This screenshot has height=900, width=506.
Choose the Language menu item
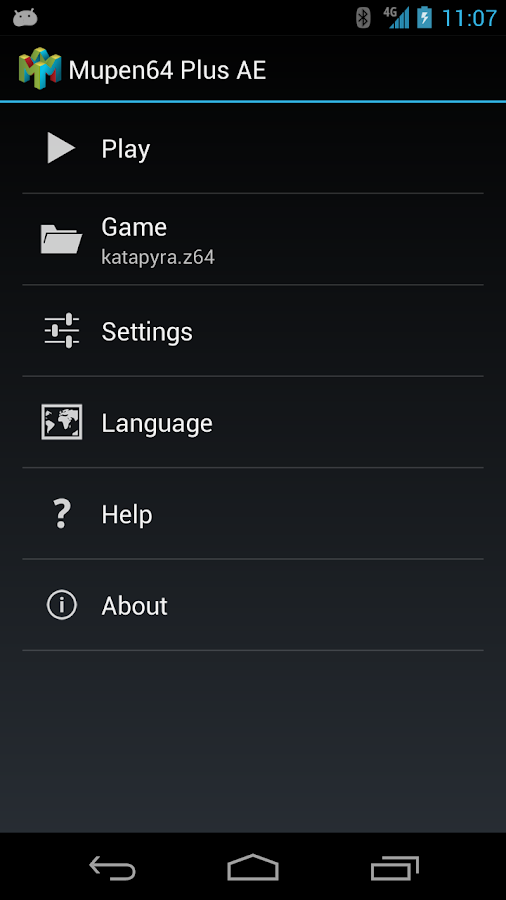click(253, 422)
